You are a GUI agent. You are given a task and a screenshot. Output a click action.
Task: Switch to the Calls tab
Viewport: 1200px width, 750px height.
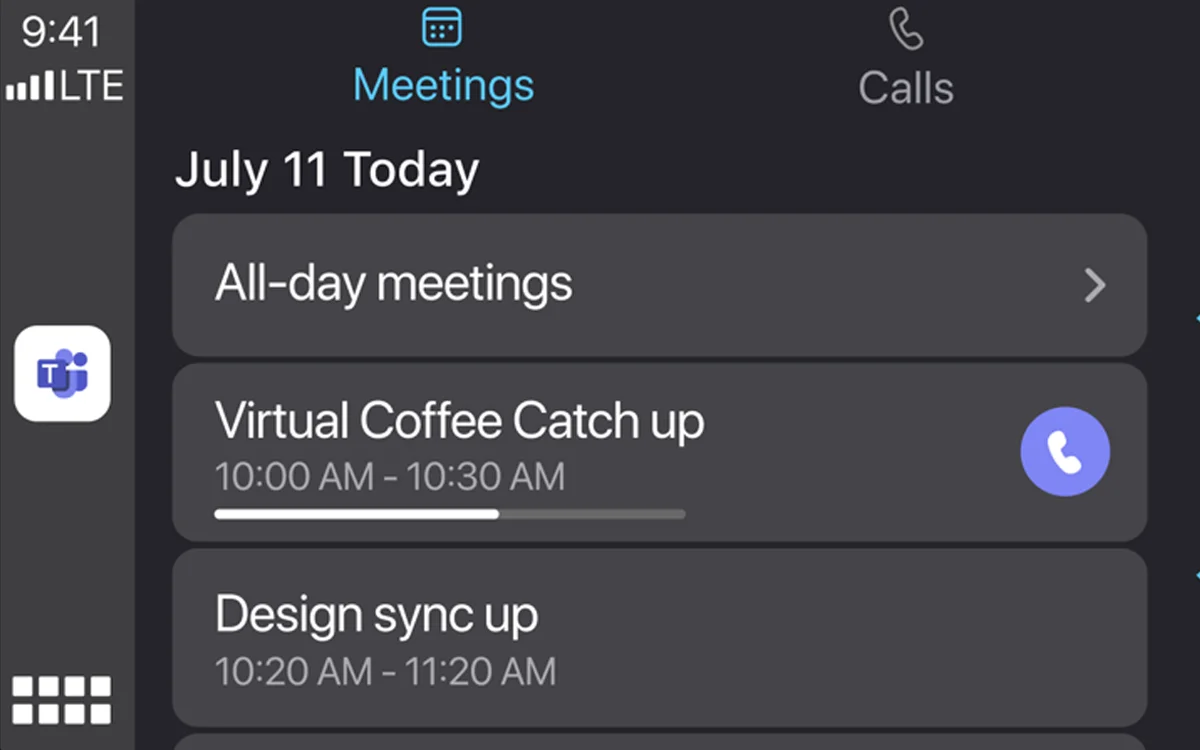coord(905,58)
